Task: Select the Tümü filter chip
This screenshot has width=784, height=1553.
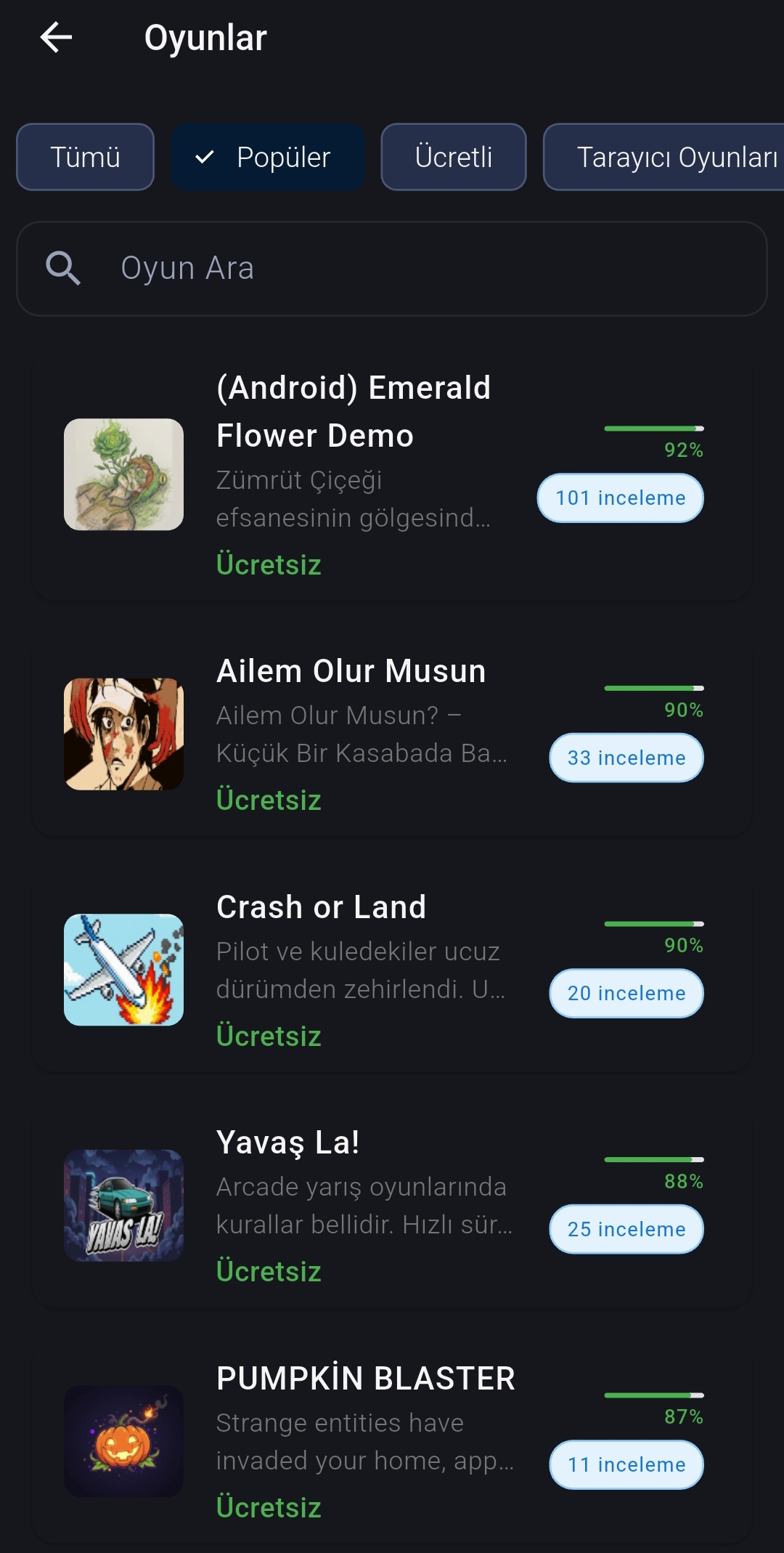Action: 85,157
